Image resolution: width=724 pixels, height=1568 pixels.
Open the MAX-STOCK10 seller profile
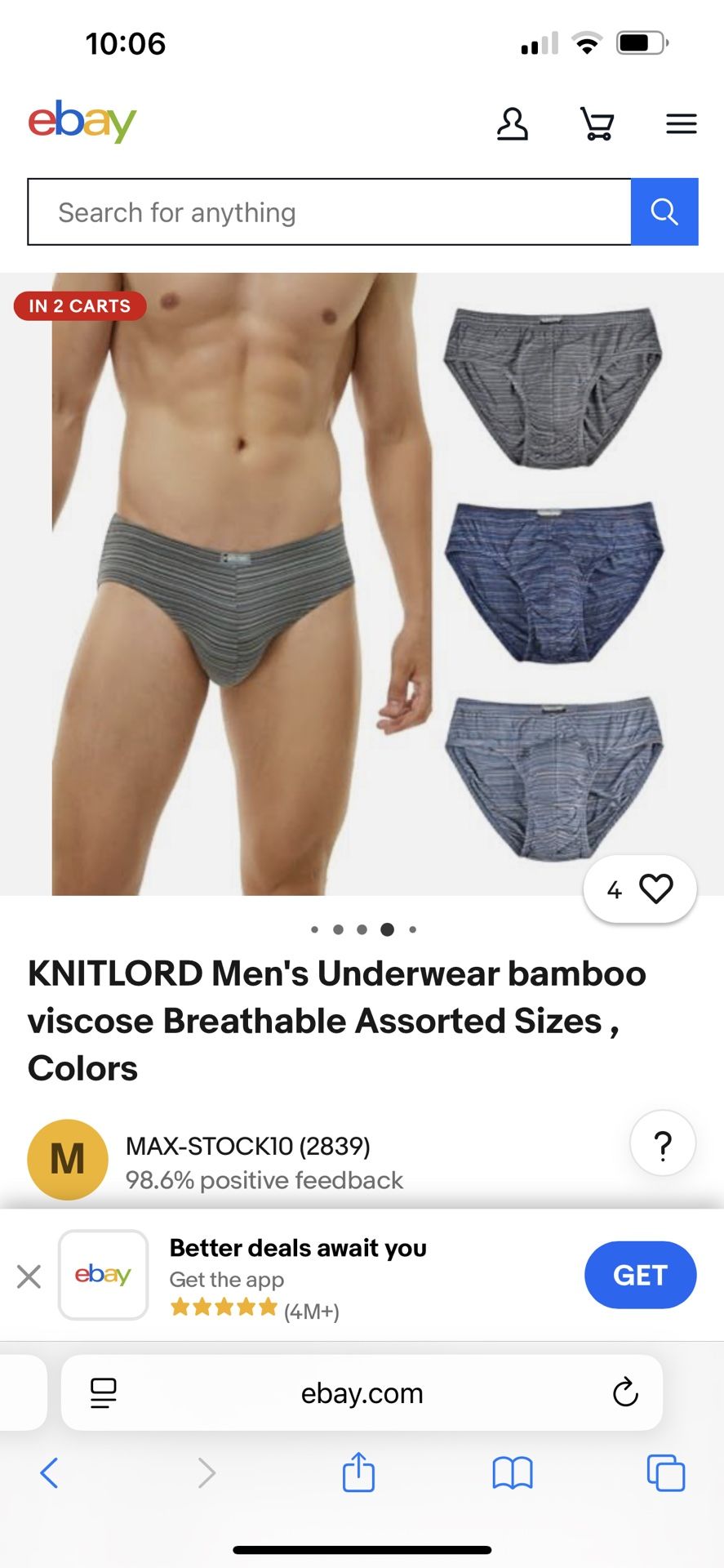pyautogui.click(x=247, y=1146)
